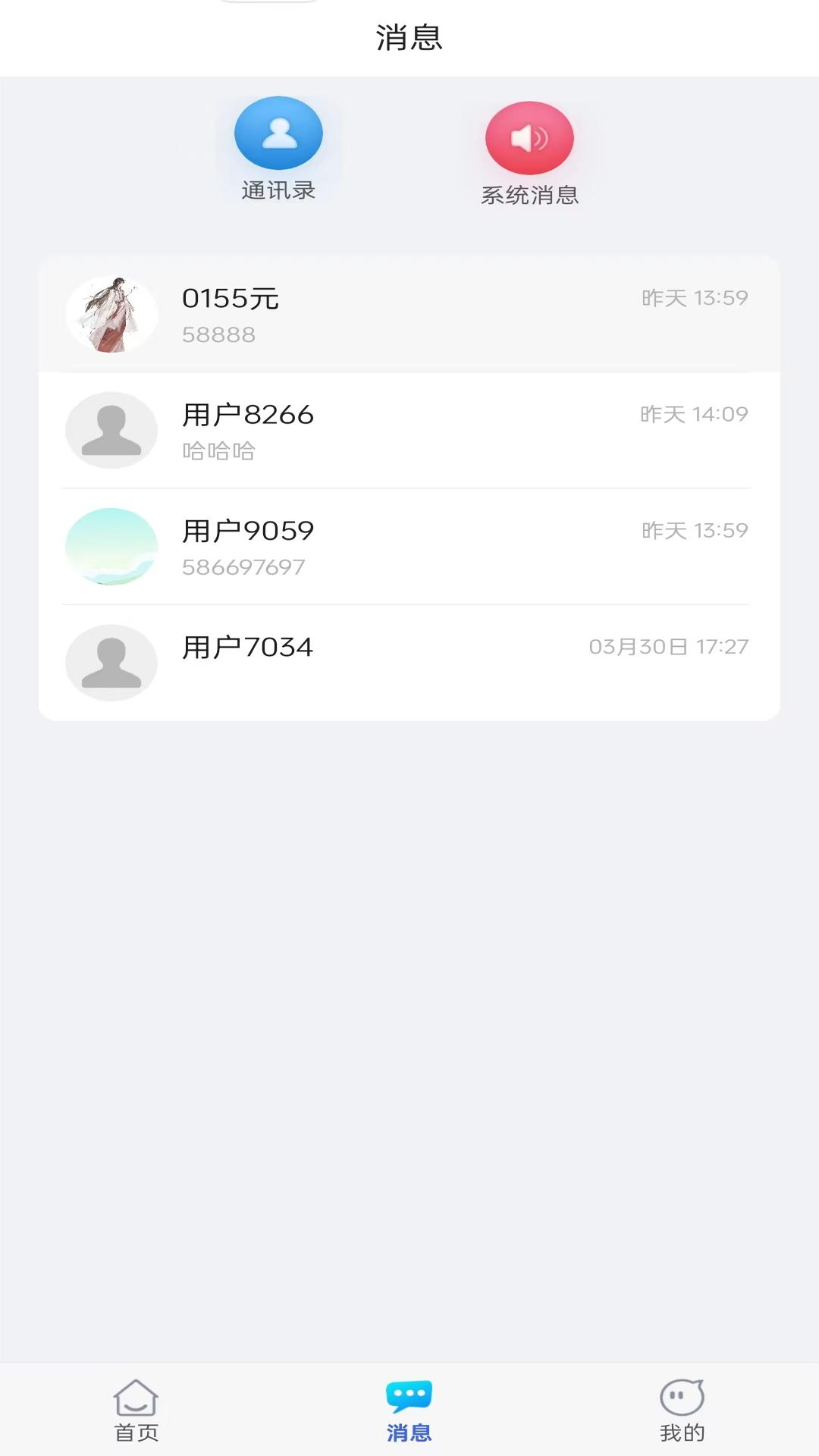The height and width of the screenshot is (1456, 819).
Task: View the chat with 用户7034
Action: (x=409, y=663)
